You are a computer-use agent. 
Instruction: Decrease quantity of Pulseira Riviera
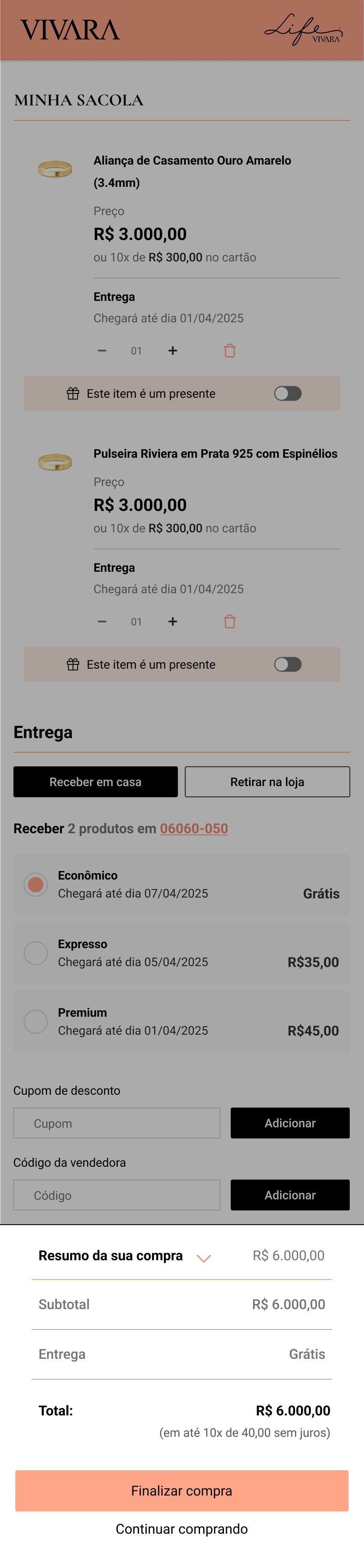tap(102, 622)
